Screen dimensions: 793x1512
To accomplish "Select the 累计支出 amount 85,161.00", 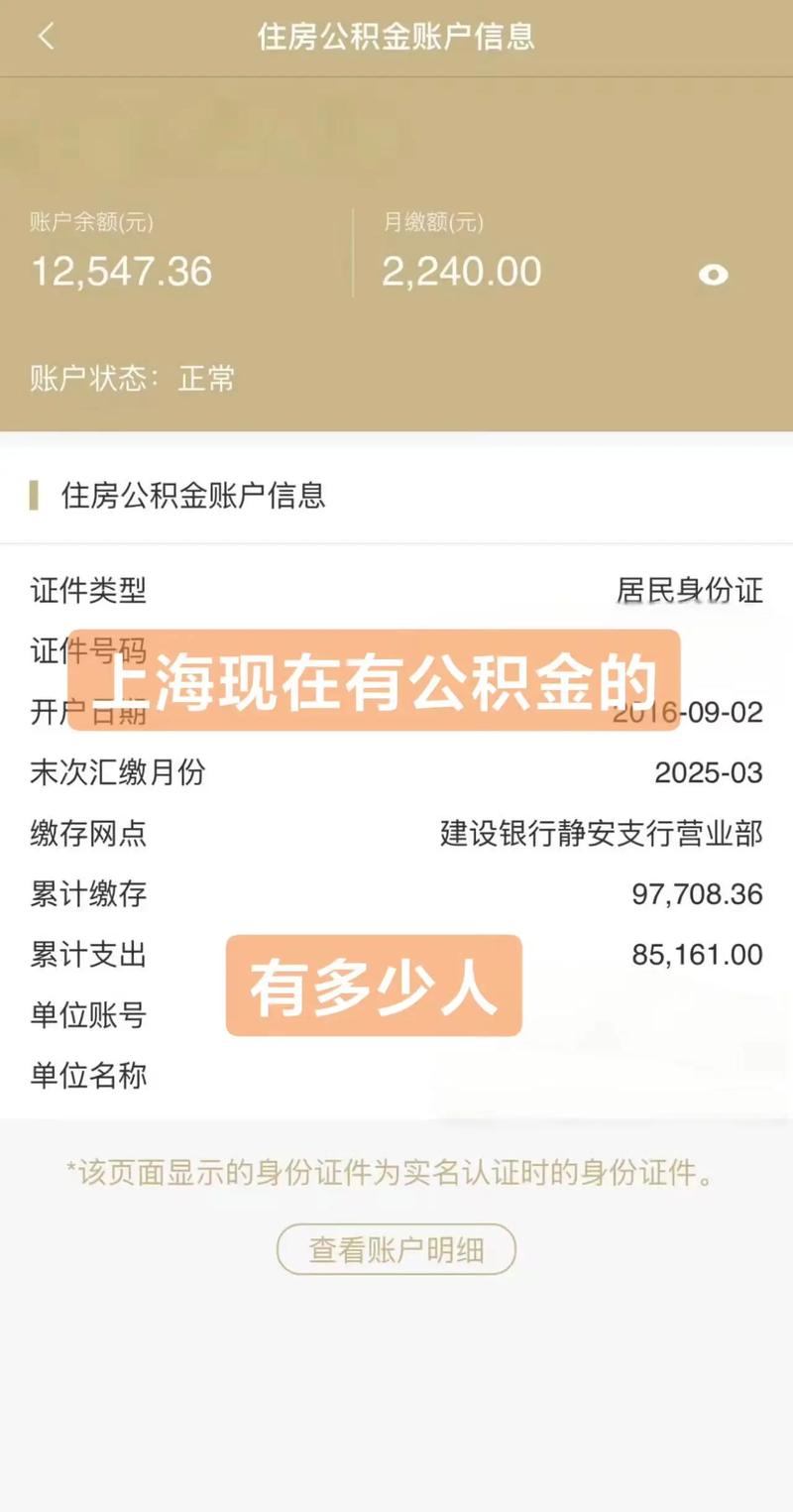I will pos(699,955).
